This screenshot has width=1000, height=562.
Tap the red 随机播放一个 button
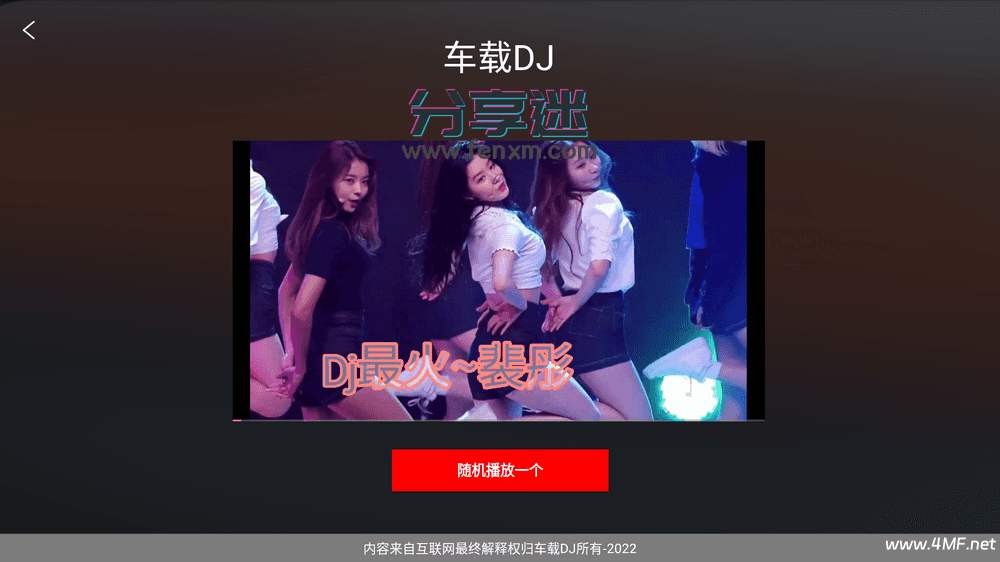pos(499,470)
